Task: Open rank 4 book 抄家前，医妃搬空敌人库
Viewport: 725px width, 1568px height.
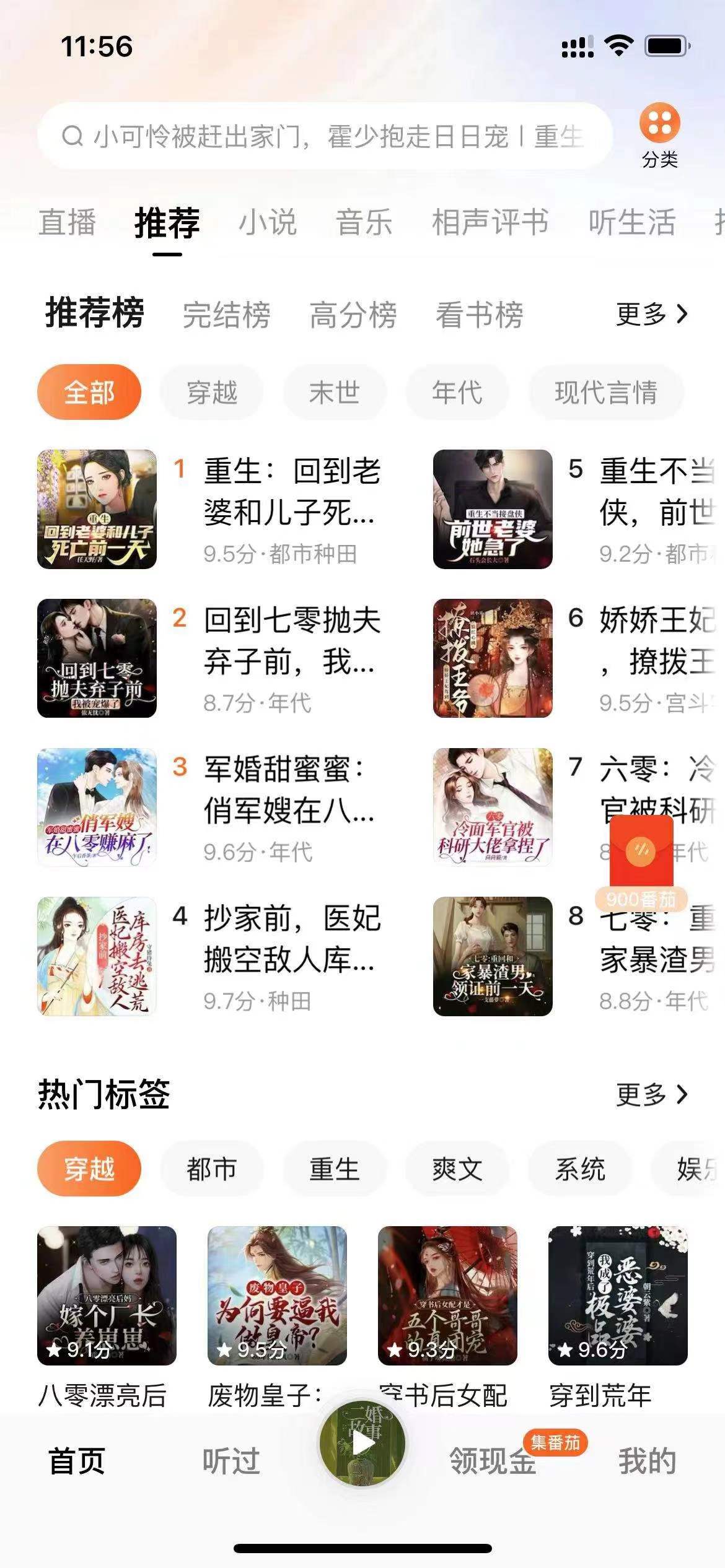Action: click(291, 939)
